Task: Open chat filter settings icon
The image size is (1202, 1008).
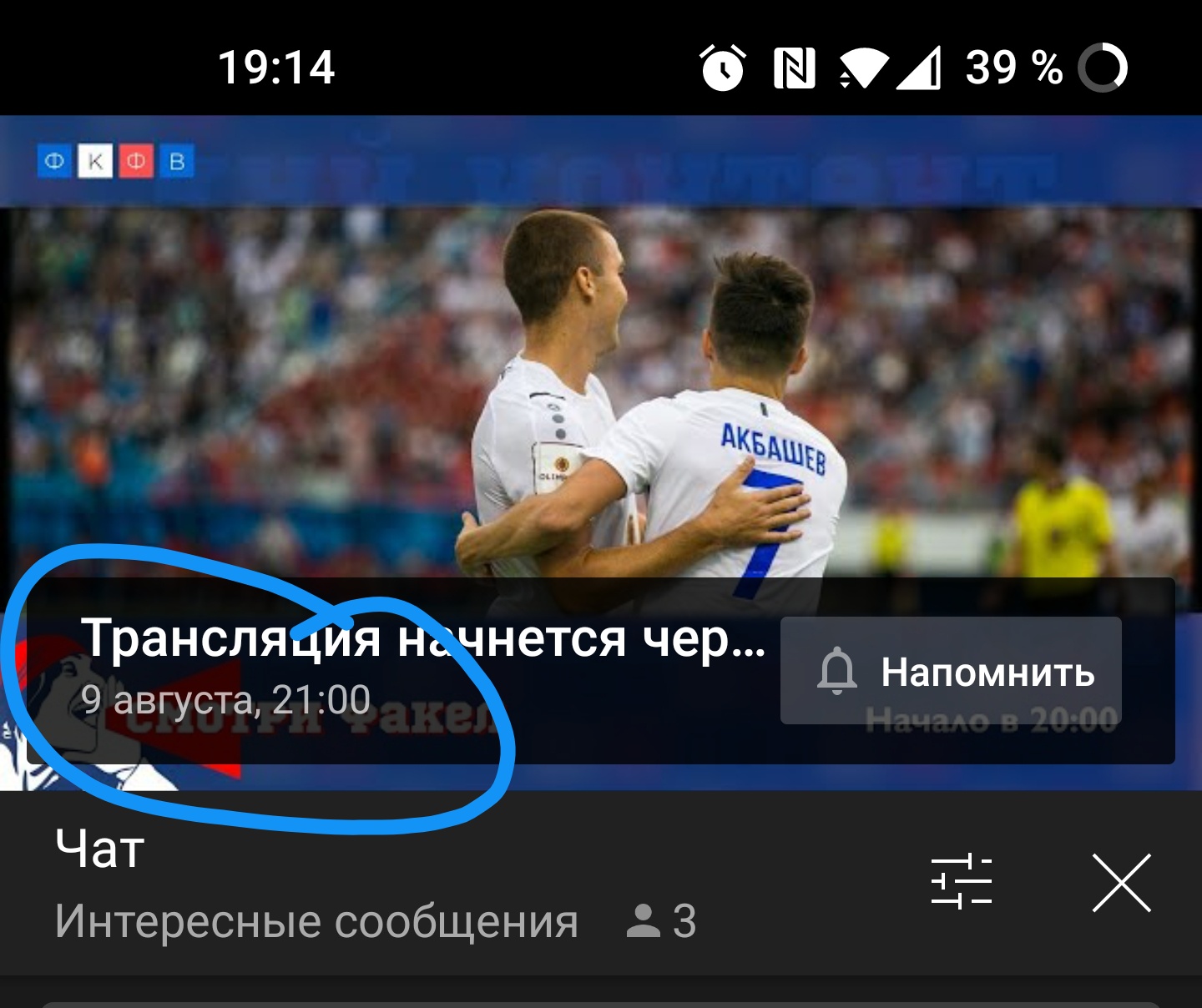Action: pyautogui.click(x=961, y=882)
